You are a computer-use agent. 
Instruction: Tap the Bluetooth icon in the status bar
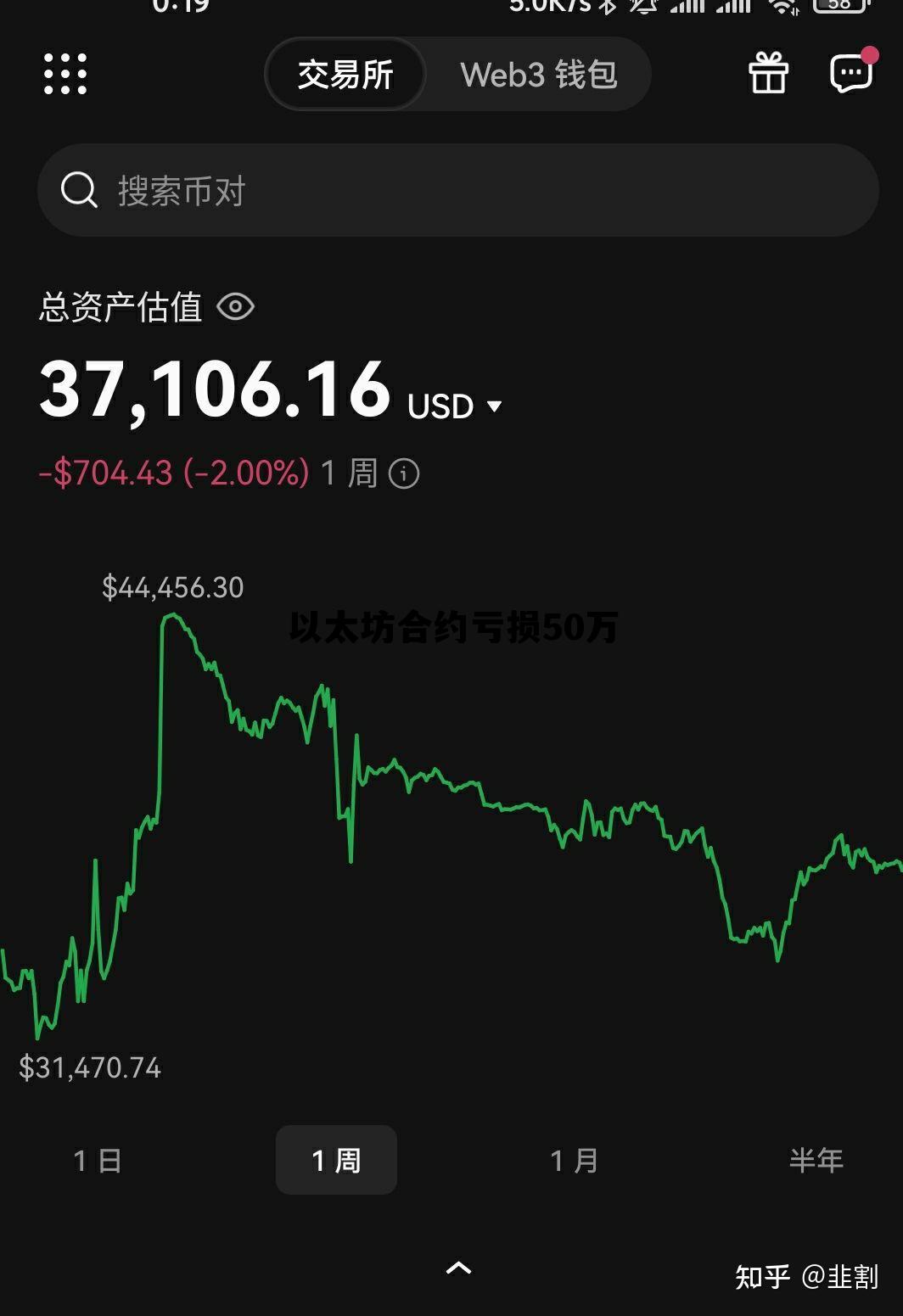pyautogui.click(x=606, y=7)
